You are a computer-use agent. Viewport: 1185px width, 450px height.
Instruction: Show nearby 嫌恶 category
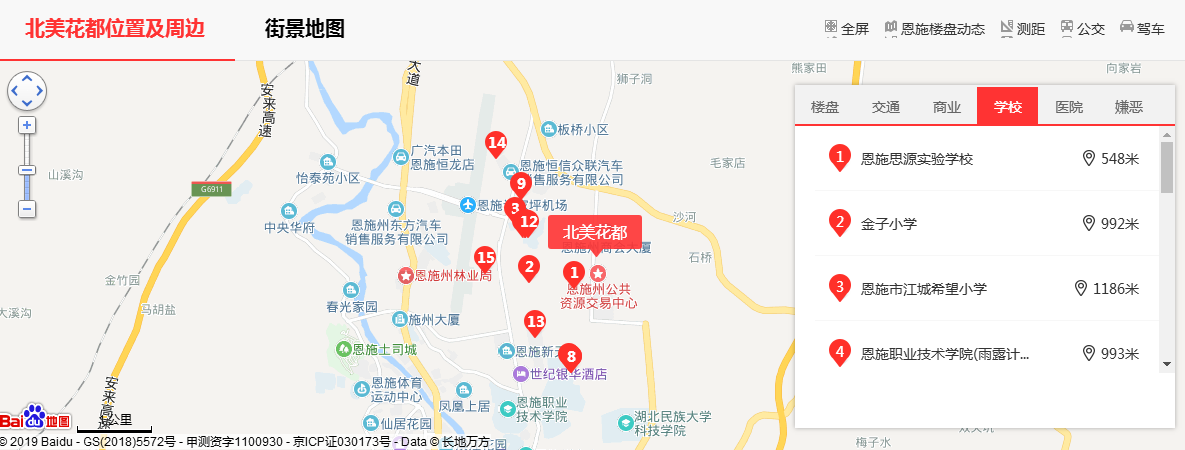1129,107
